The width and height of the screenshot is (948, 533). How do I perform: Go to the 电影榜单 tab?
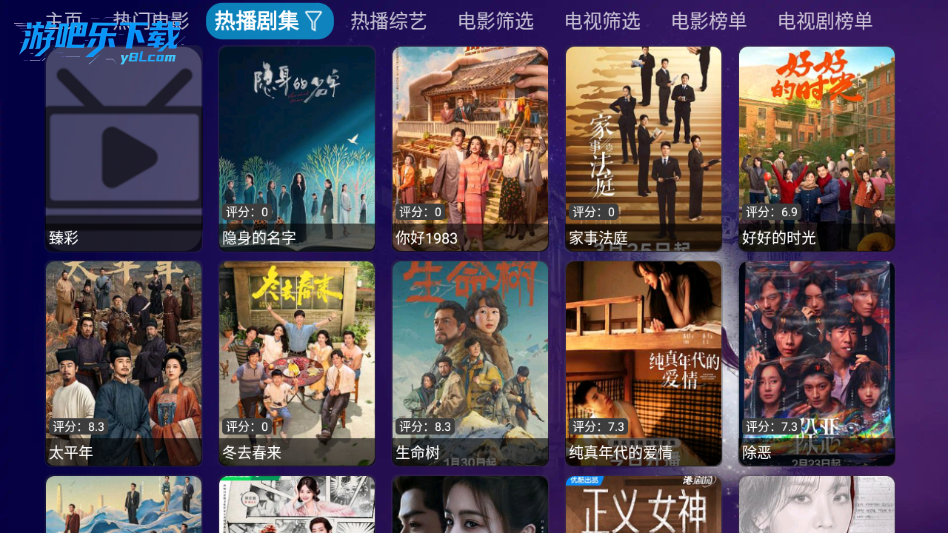[709, 21]
